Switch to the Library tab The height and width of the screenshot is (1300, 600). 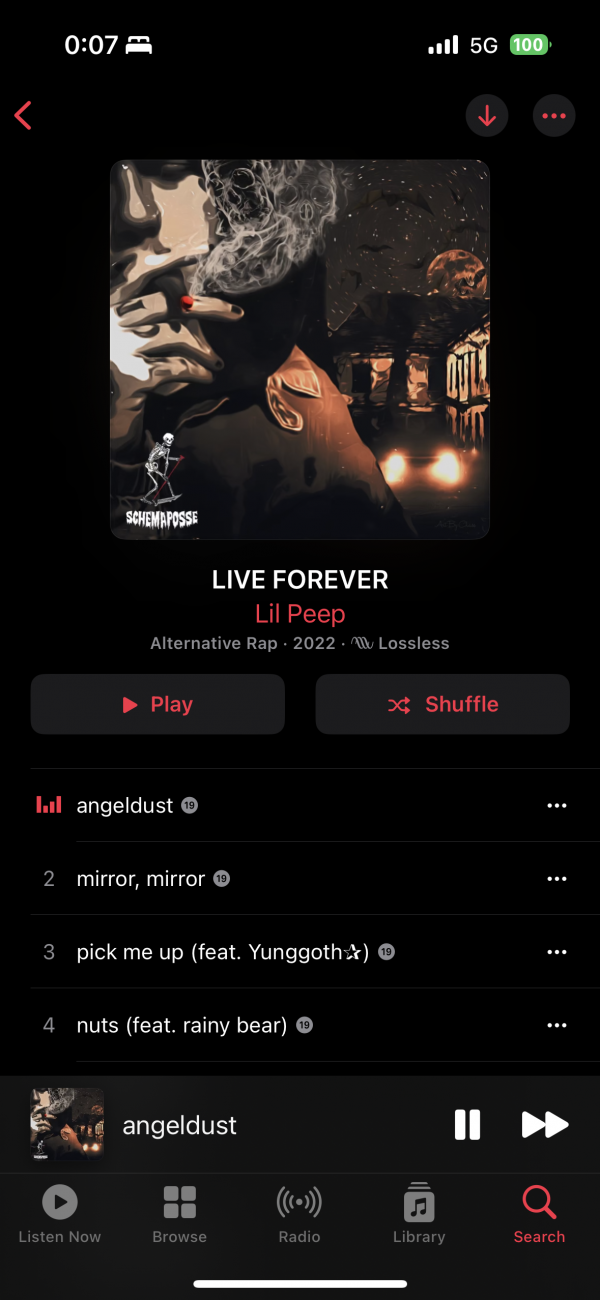click(x=419, y=1215)
